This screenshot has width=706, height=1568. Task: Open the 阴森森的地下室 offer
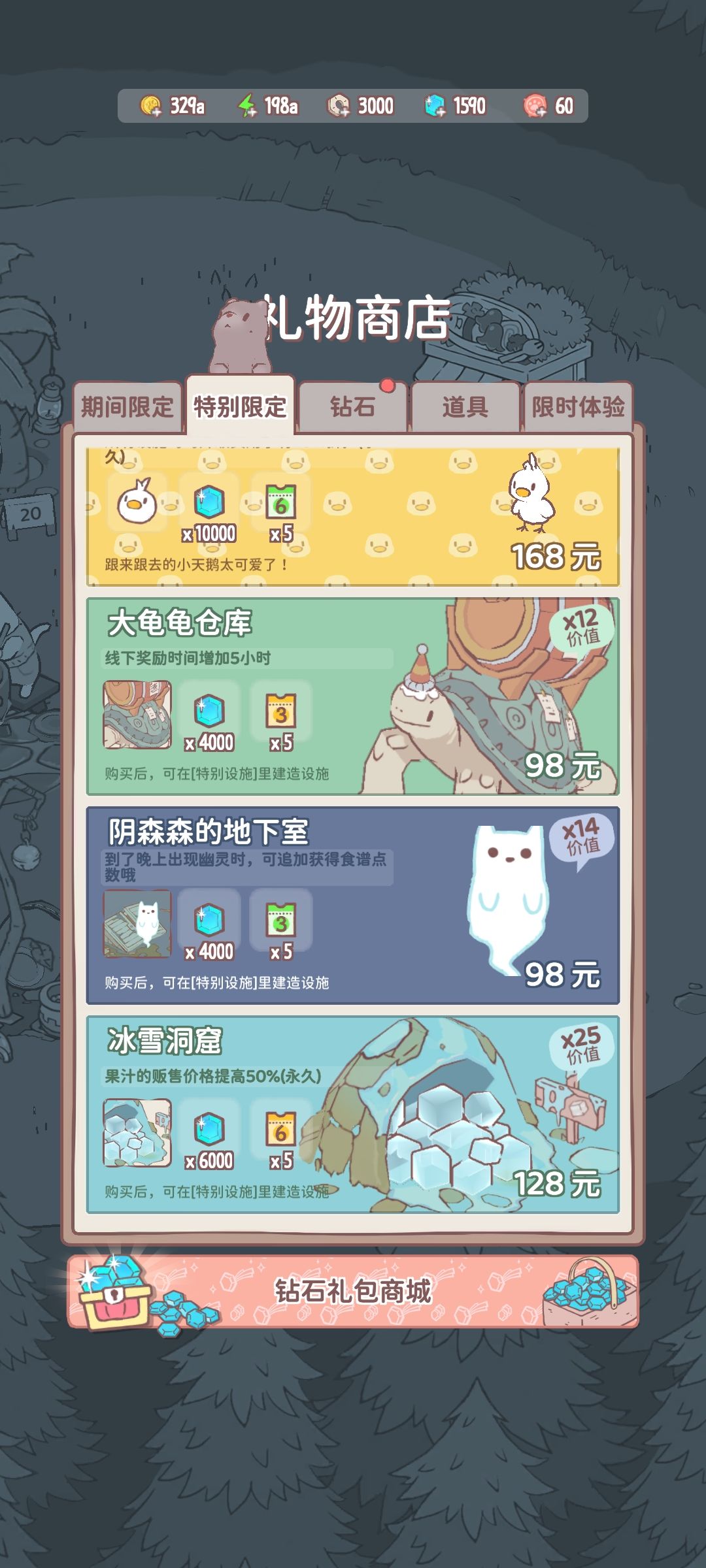353,906
